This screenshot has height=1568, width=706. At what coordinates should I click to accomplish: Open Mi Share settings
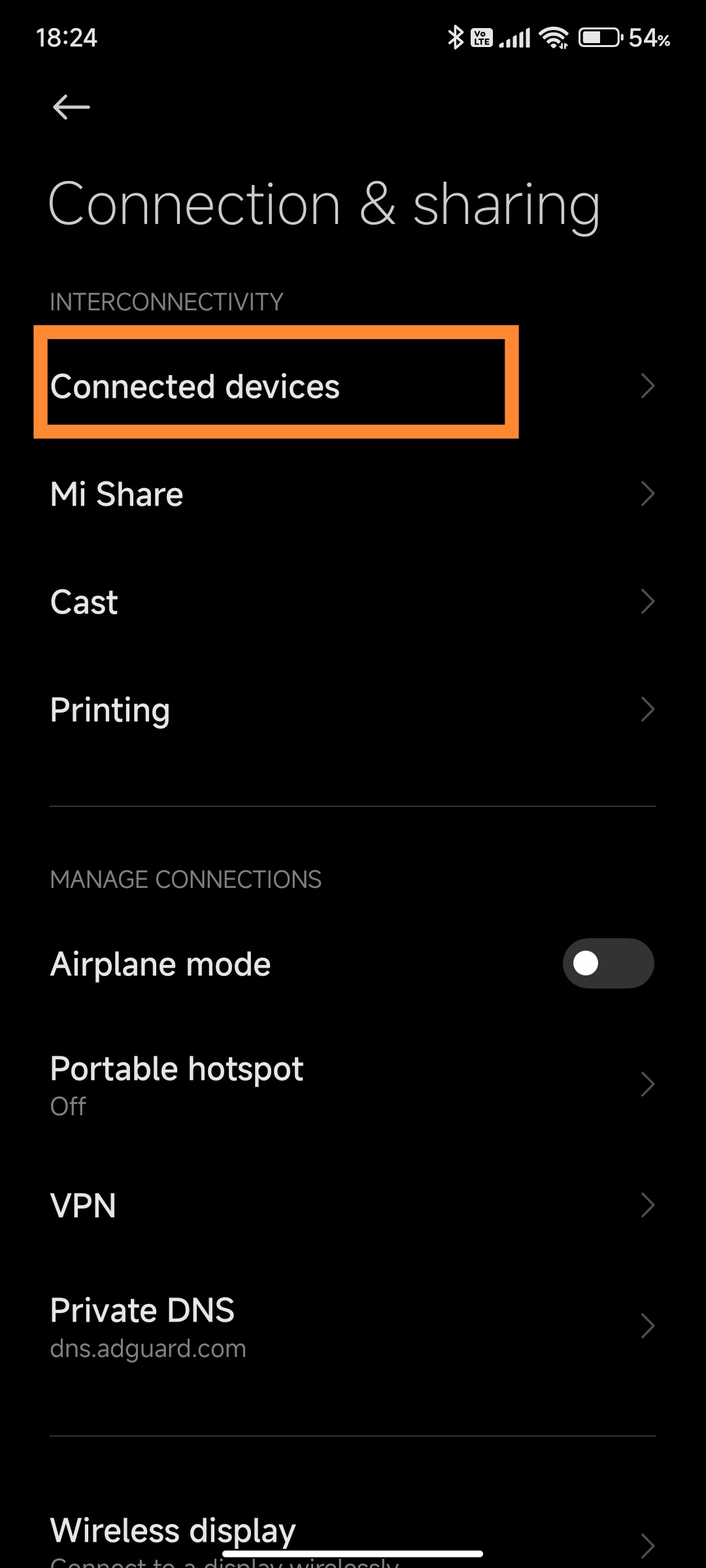(353, 494)
